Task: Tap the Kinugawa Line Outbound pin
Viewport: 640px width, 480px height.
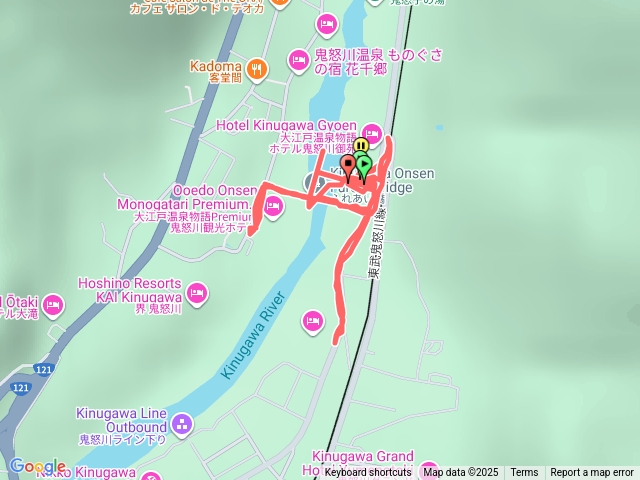Action: click(x=181, y=424)
